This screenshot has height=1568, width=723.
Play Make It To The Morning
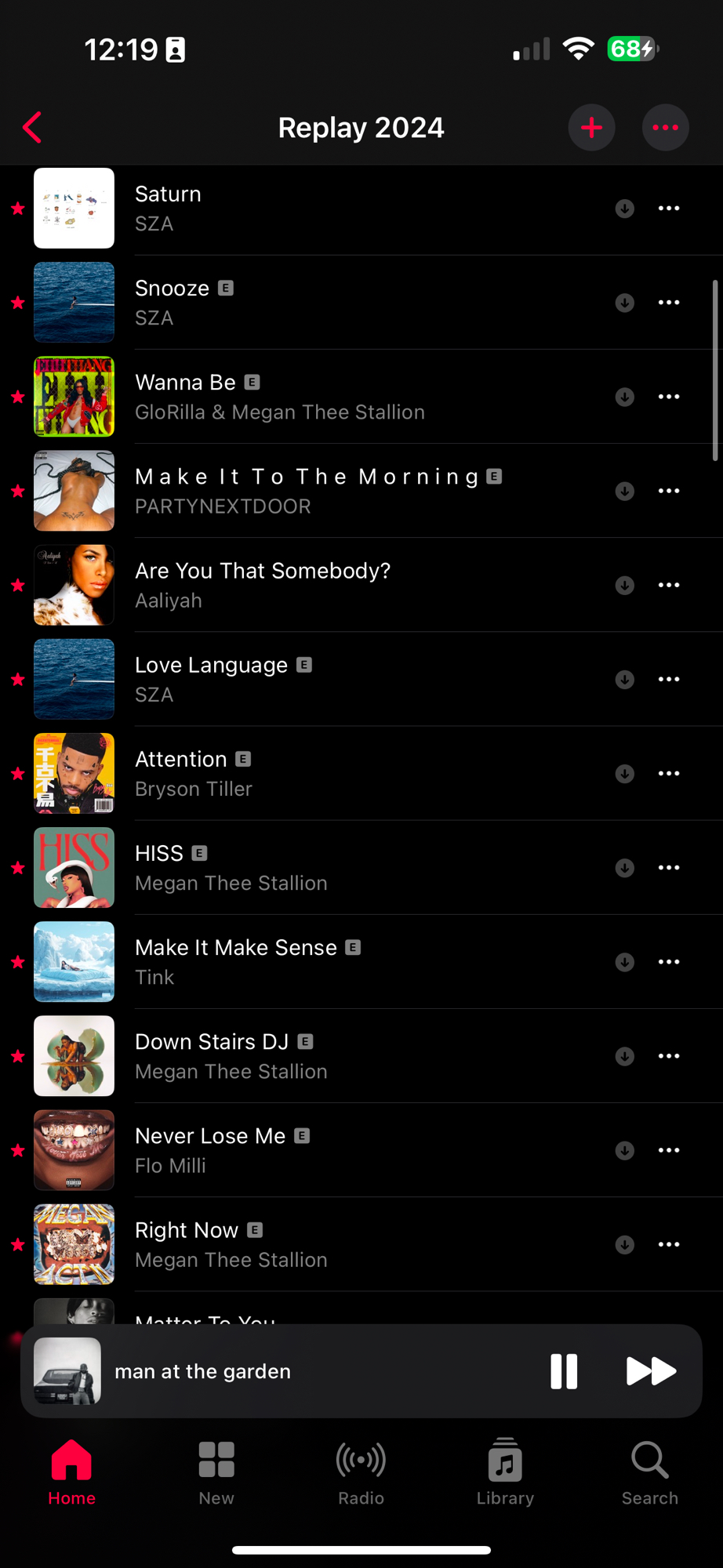[314, 491]
